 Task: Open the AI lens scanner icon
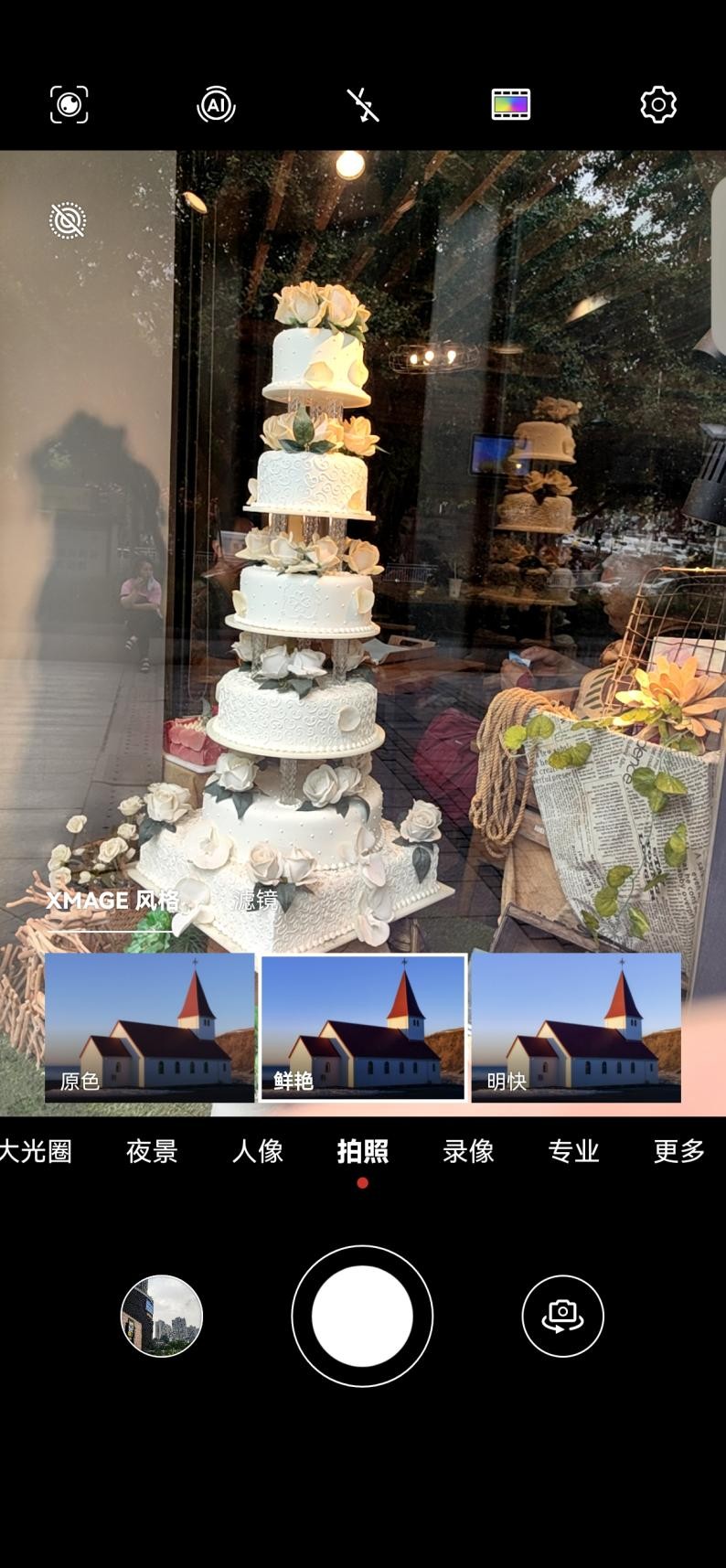(69, 105)
